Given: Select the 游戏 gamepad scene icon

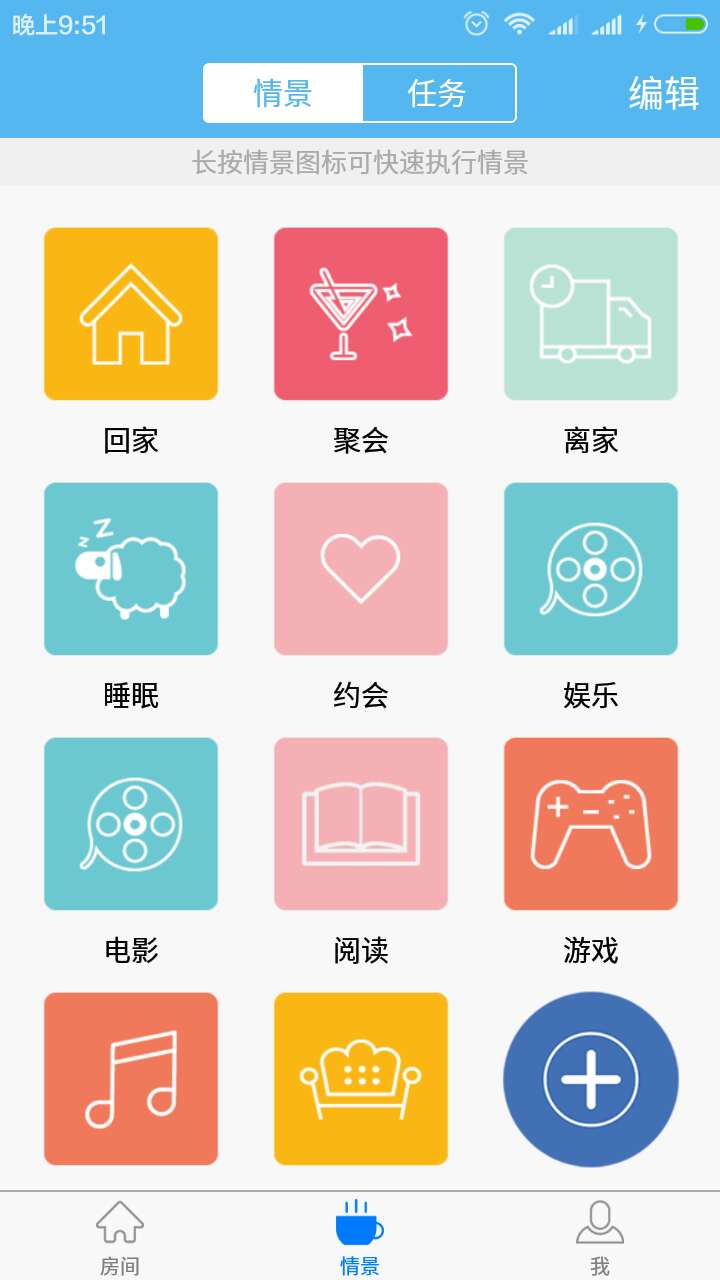Looking at the screenshot, I should coord(590,823).
